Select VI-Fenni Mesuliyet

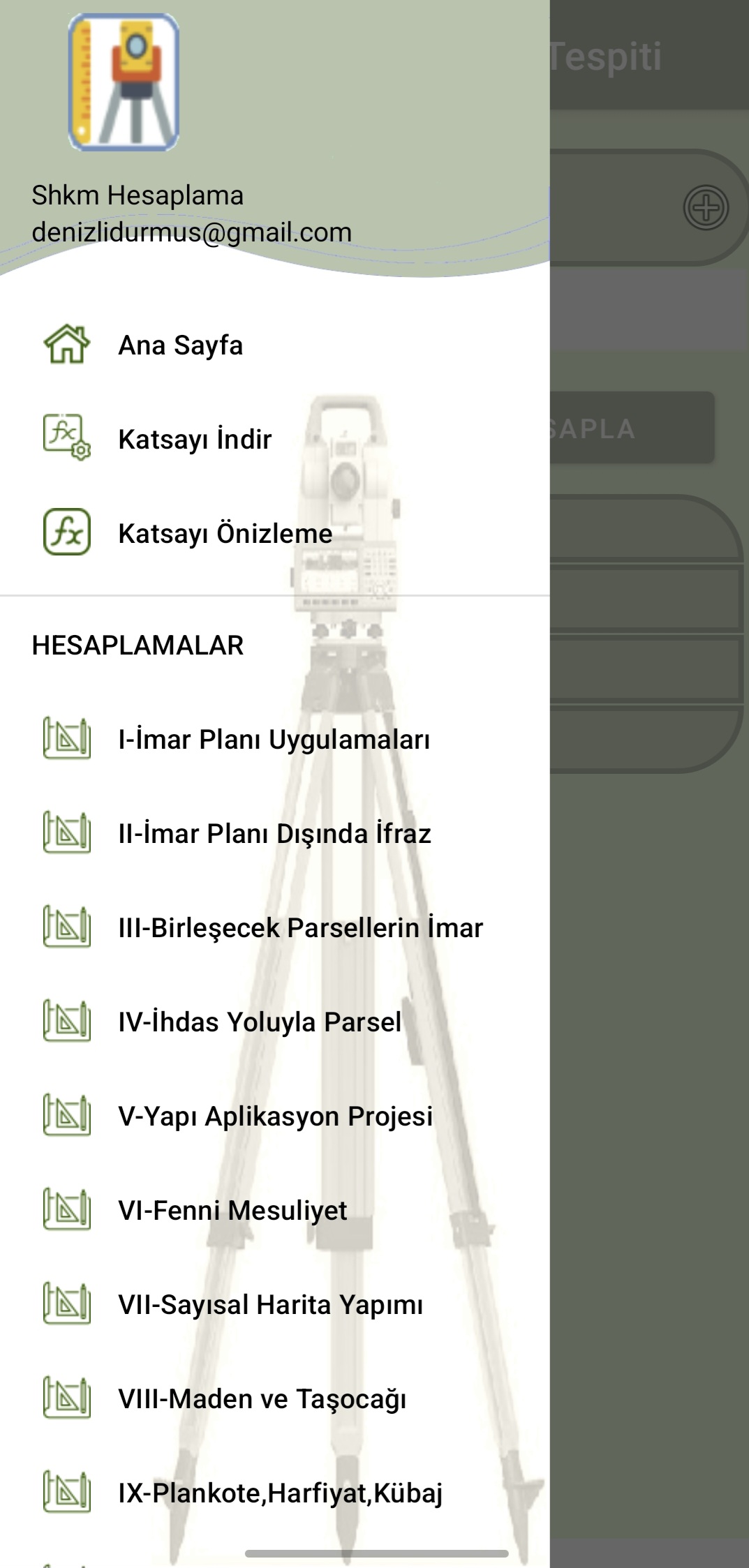click(x=232, y=1211)
